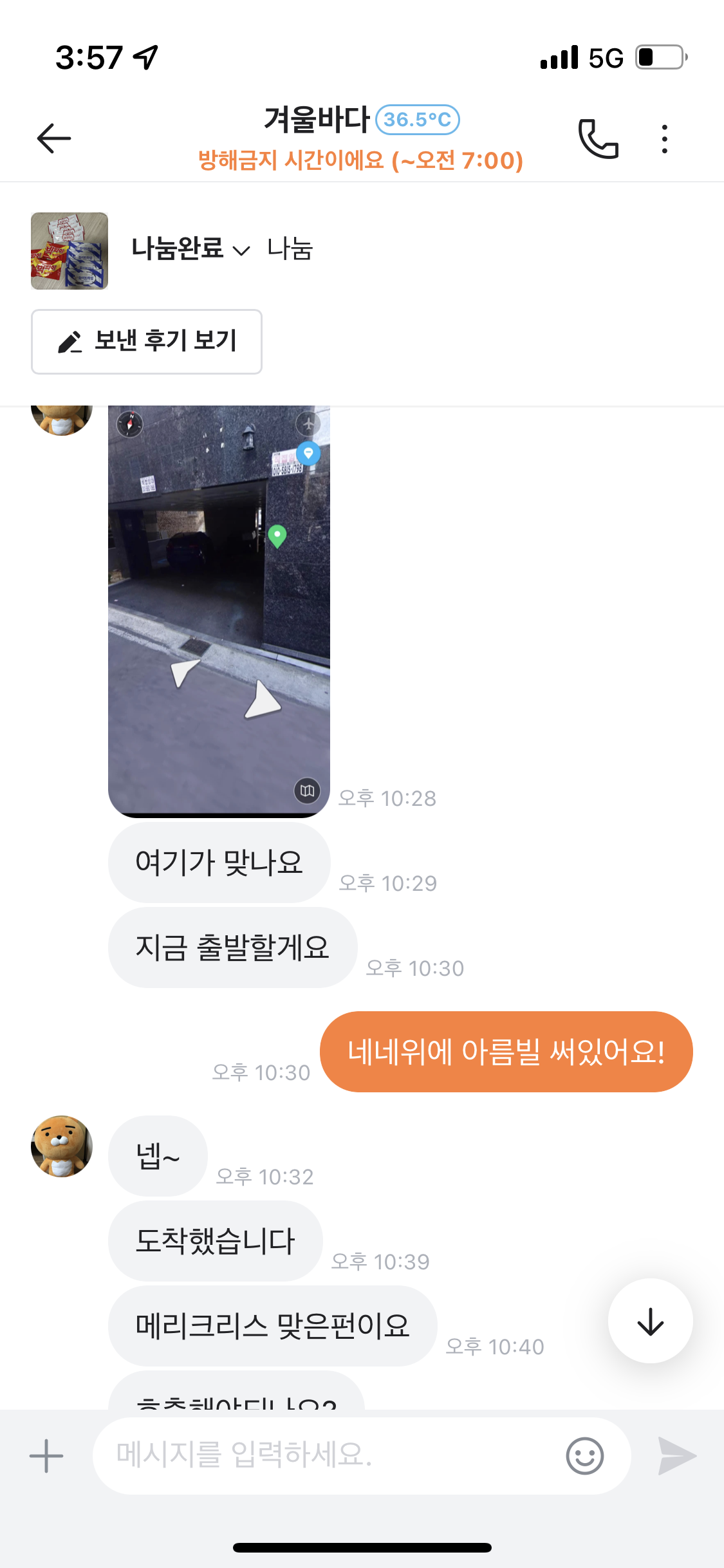
Task: Open the emoji picker
Action: pos(584,1456)
